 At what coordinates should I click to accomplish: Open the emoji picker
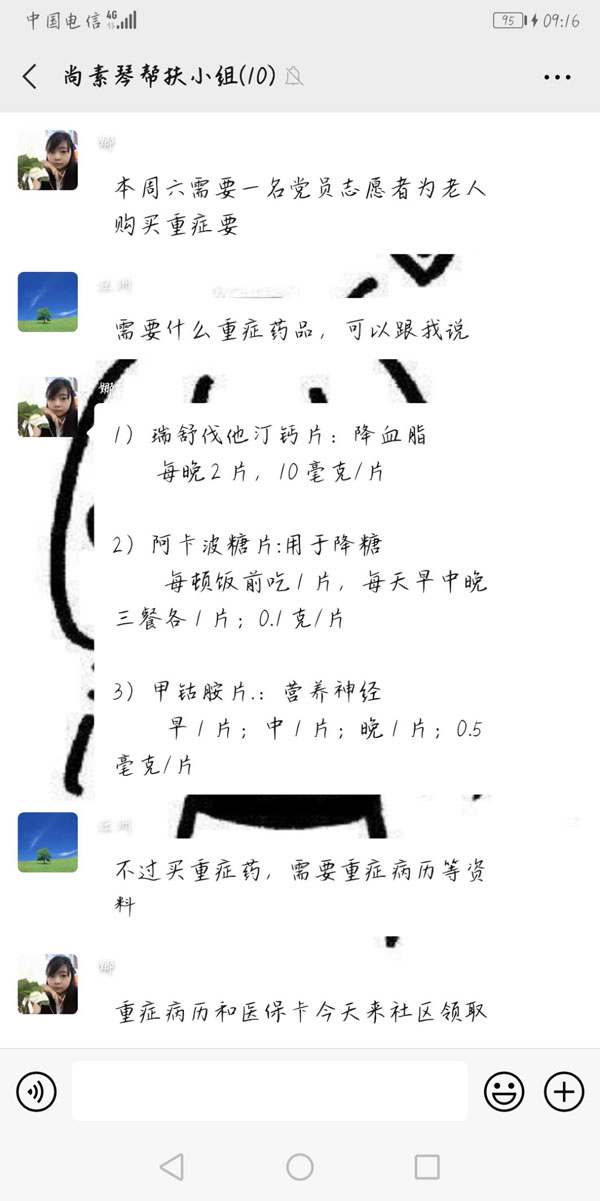(504, 1091)
